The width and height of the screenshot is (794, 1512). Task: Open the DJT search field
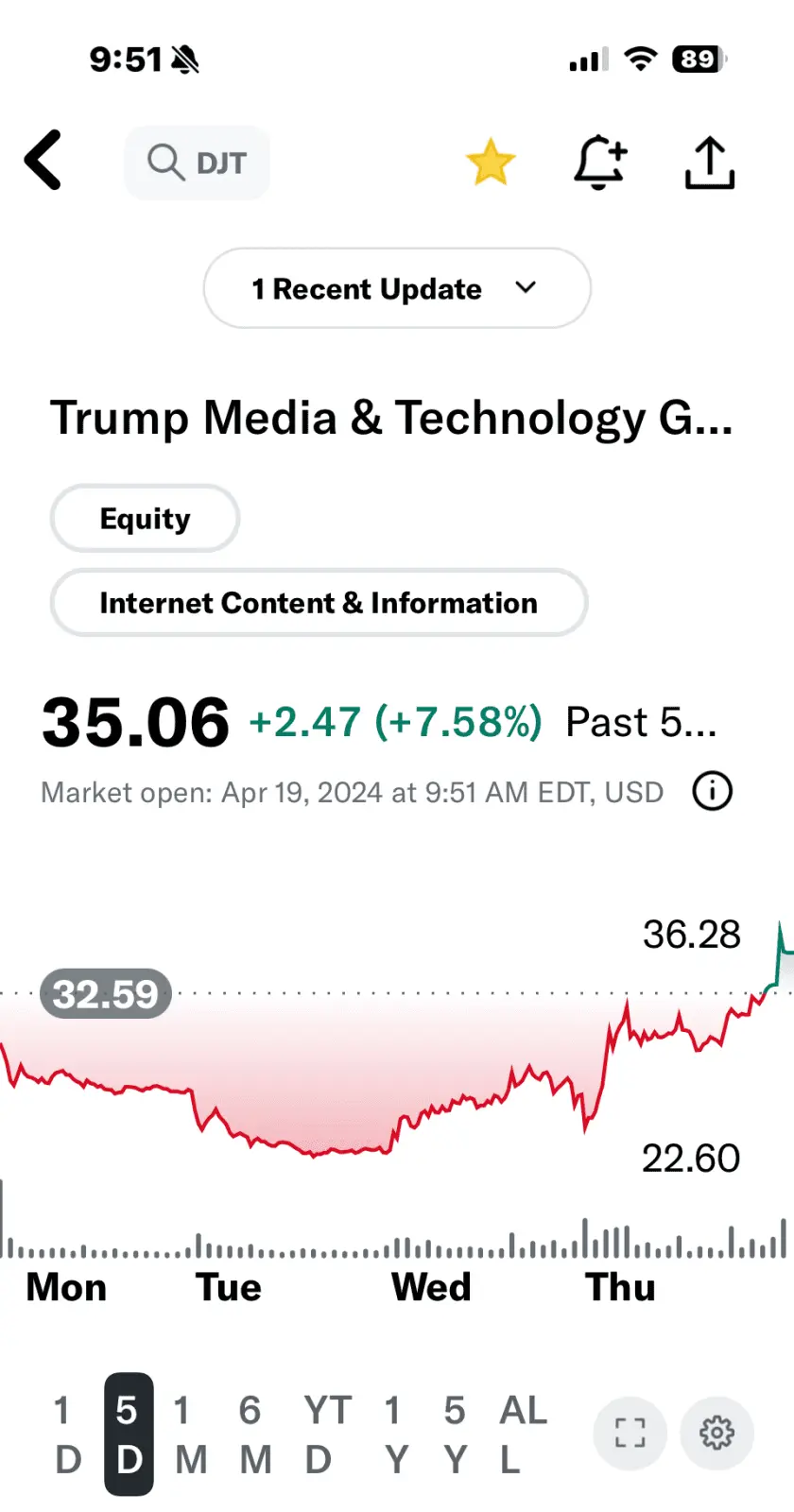pos(198,163)
